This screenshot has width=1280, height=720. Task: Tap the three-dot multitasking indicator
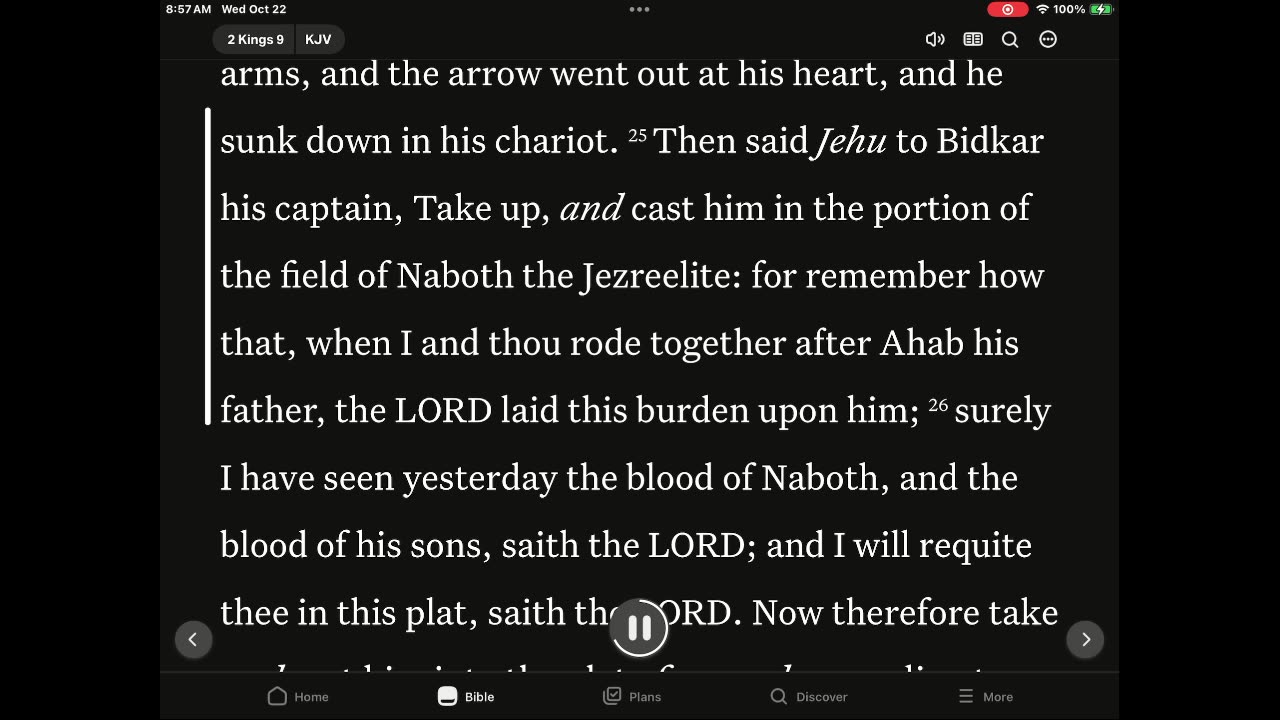(x=639, y=10)
